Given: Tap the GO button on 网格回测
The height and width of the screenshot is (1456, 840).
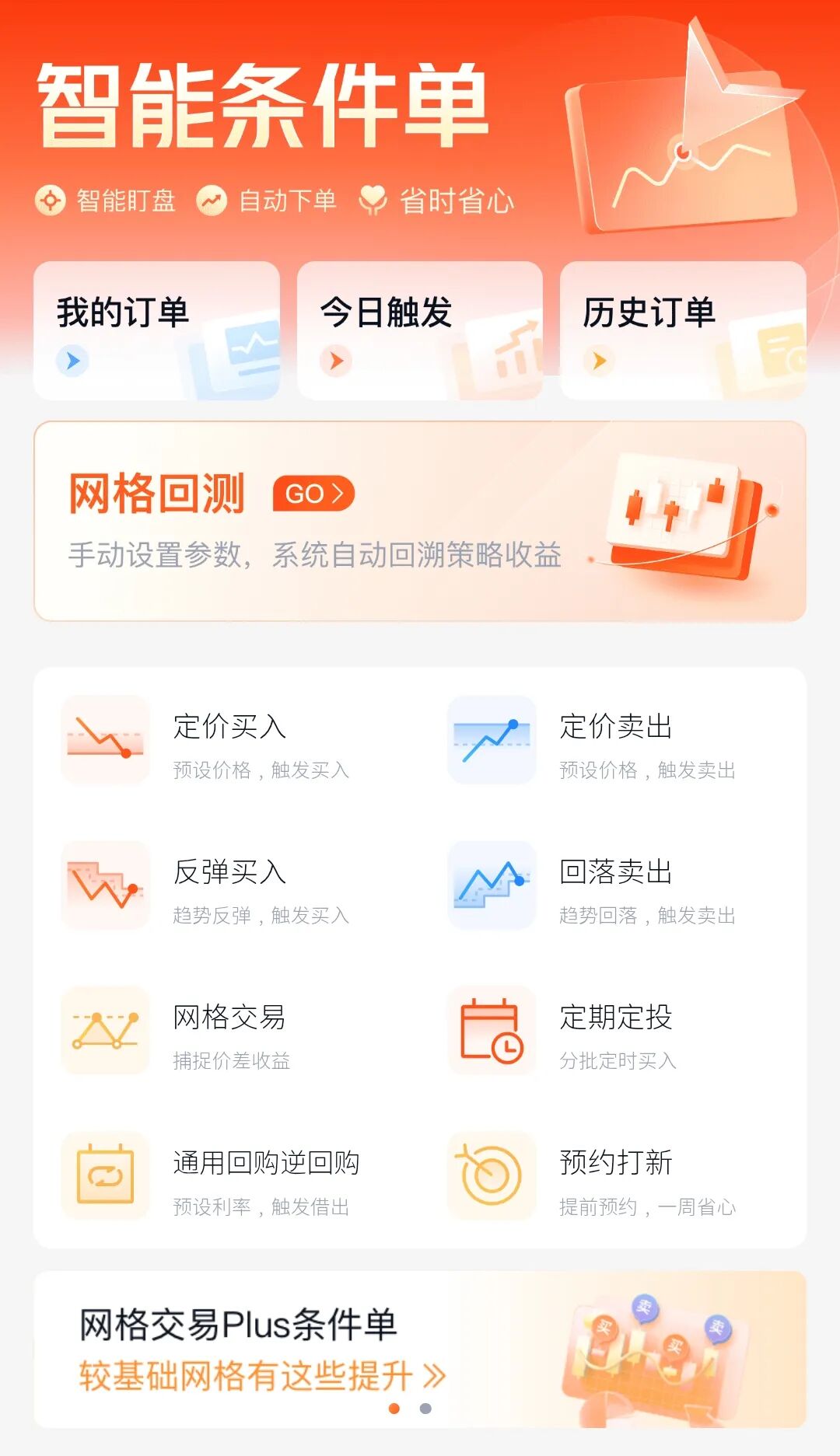Looking at the screenshot, I should click(x=313, y=494).
